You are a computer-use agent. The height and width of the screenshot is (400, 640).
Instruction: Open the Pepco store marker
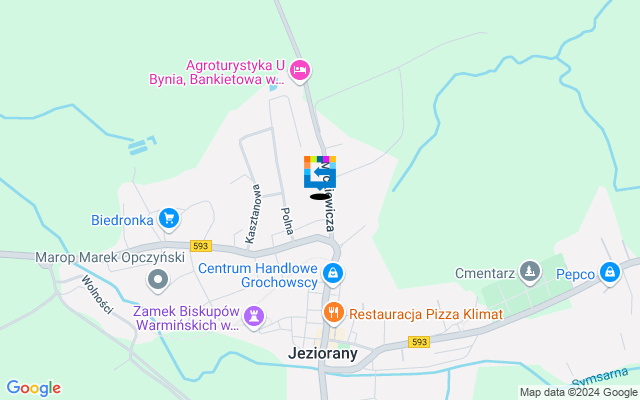[x=610, y=272]
